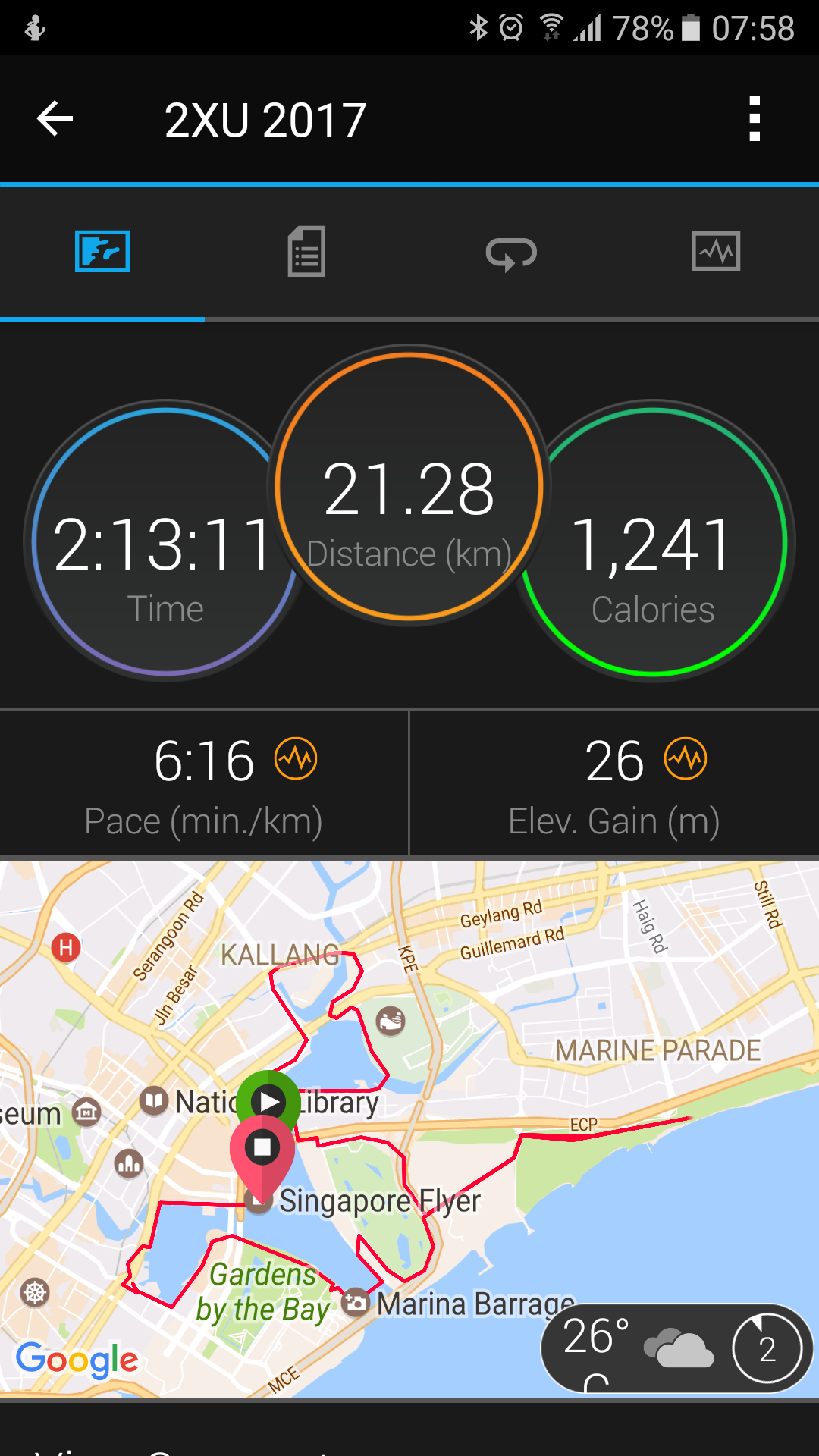Switch to the charts tab

[716, 252]
